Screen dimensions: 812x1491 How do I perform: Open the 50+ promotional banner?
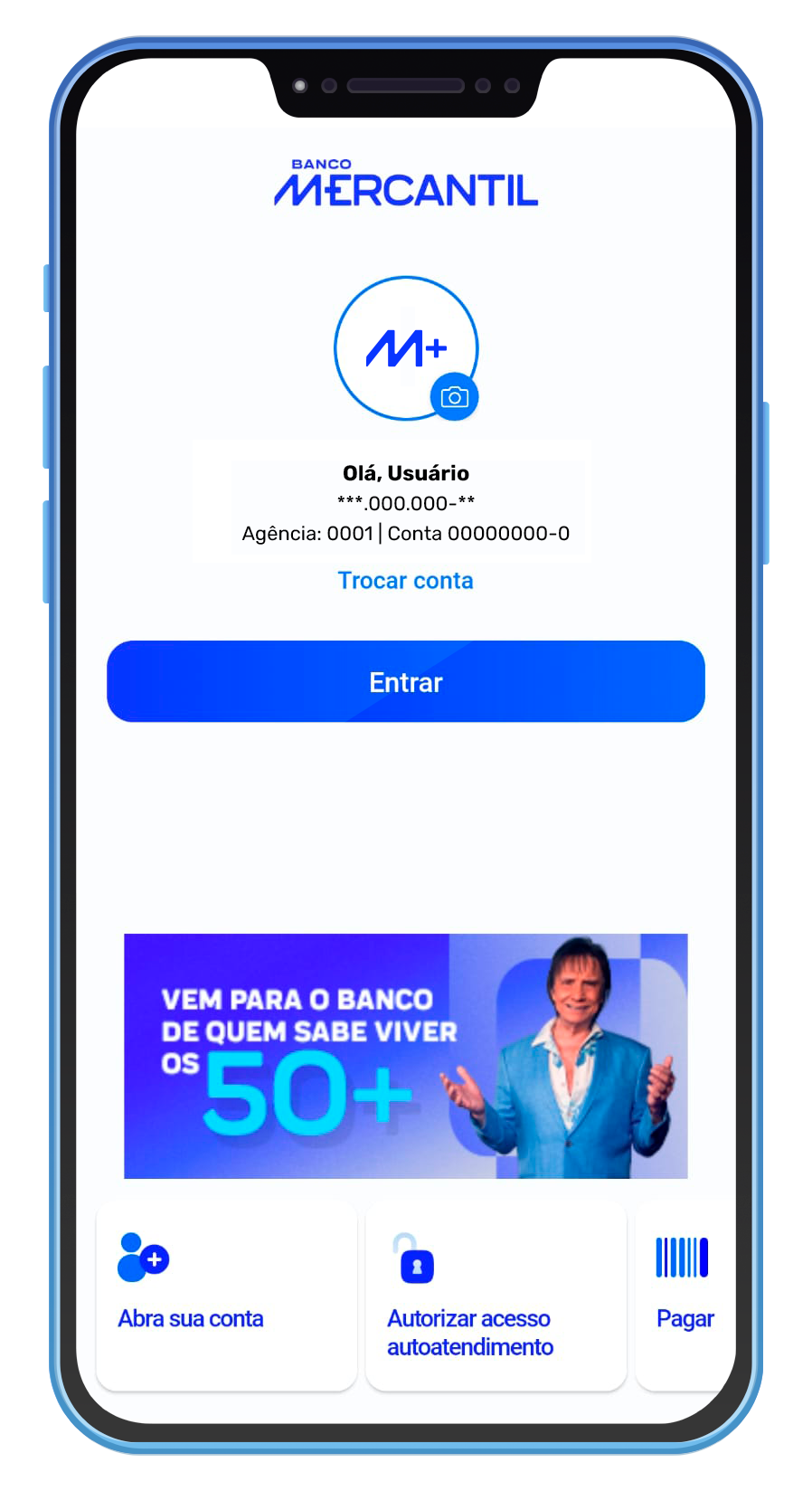point(405,1056)
